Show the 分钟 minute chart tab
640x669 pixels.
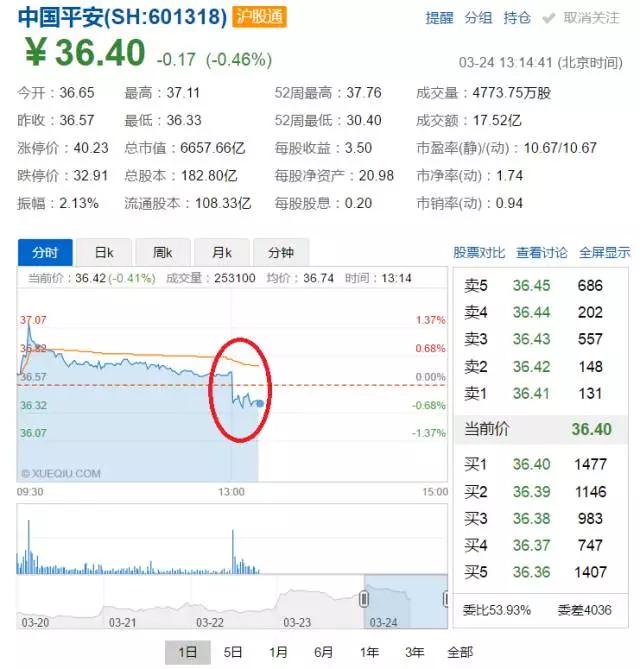(x=279, y=252)
